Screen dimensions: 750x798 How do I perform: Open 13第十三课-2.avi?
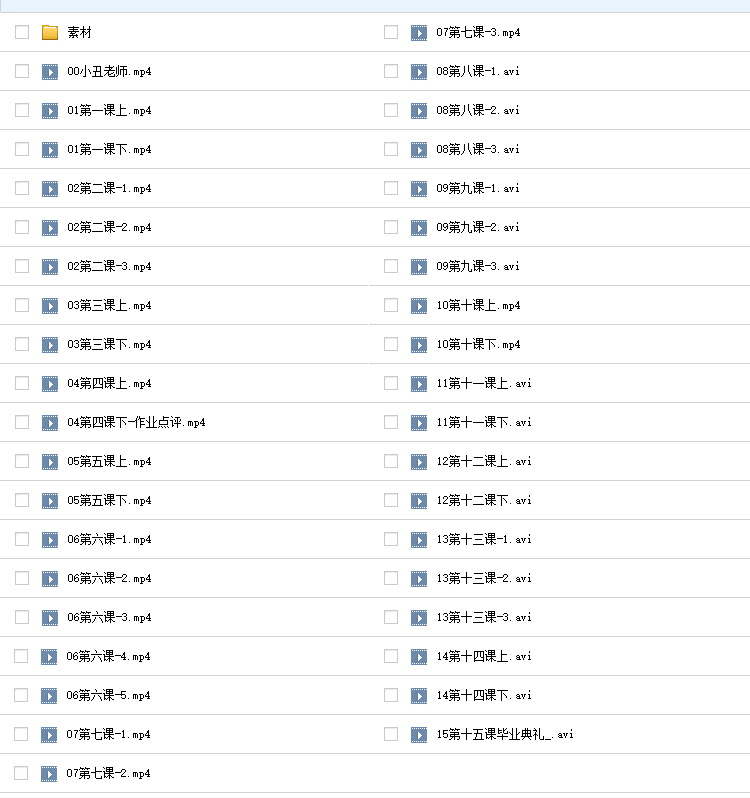tap(484, 579)
